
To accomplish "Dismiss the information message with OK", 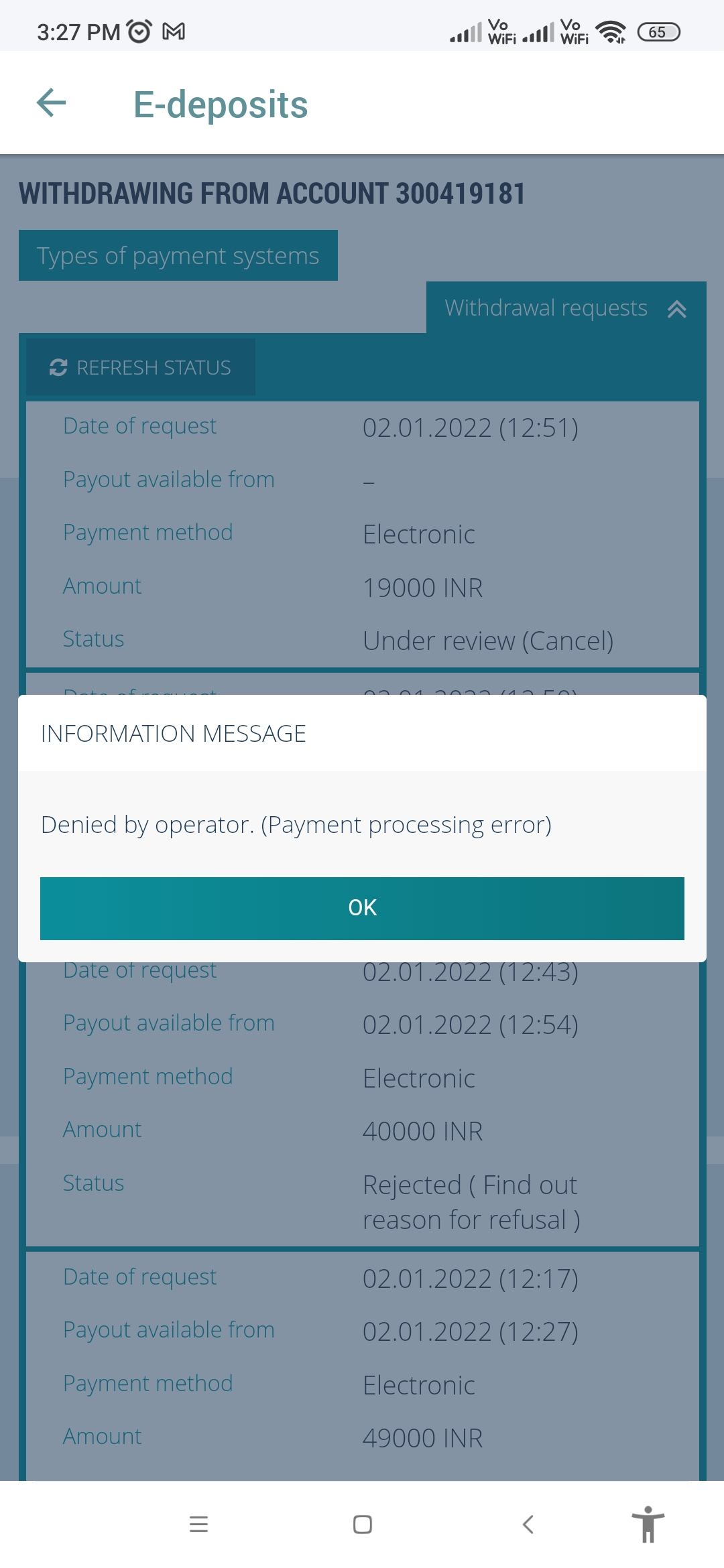I will tap(362, 908).
